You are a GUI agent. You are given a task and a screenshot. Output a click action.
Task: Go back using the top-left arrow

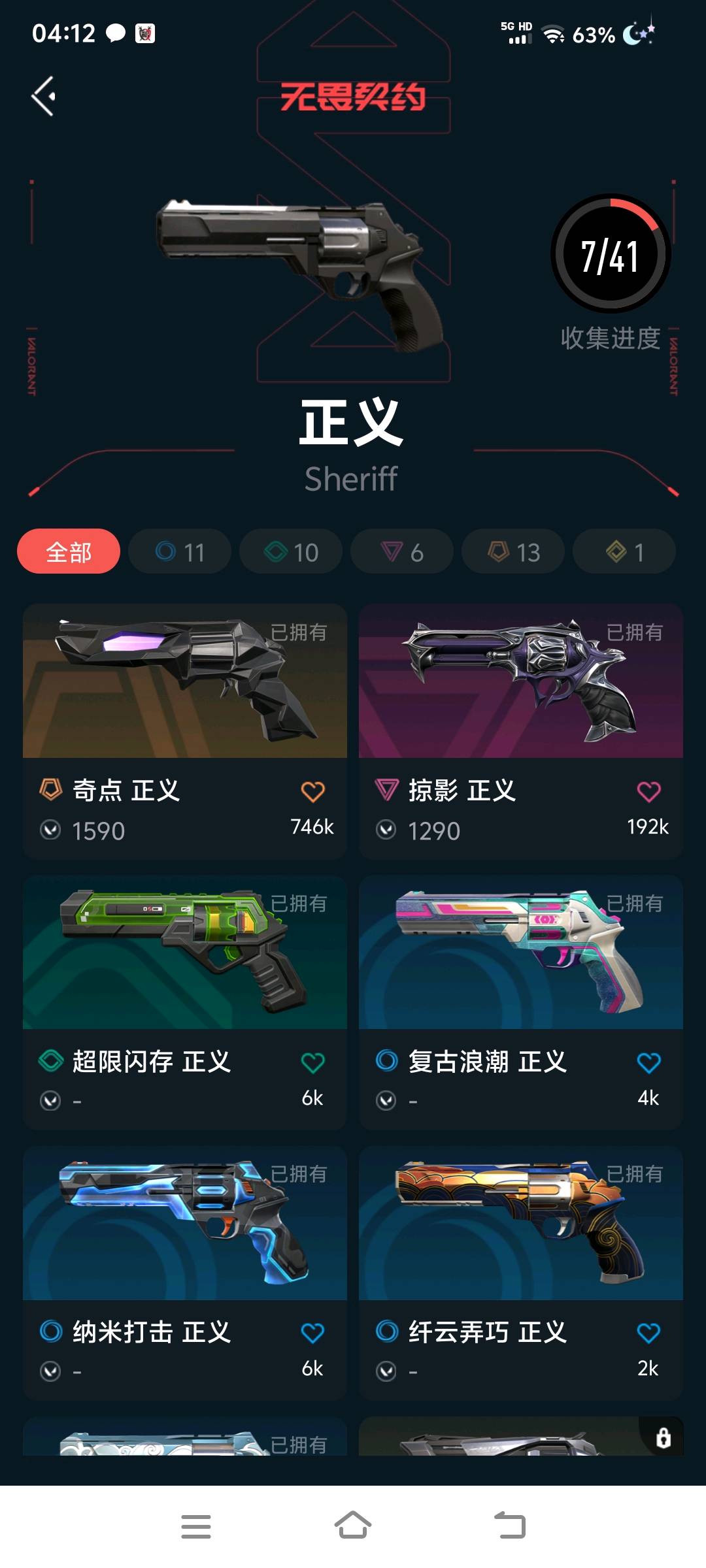44,97
